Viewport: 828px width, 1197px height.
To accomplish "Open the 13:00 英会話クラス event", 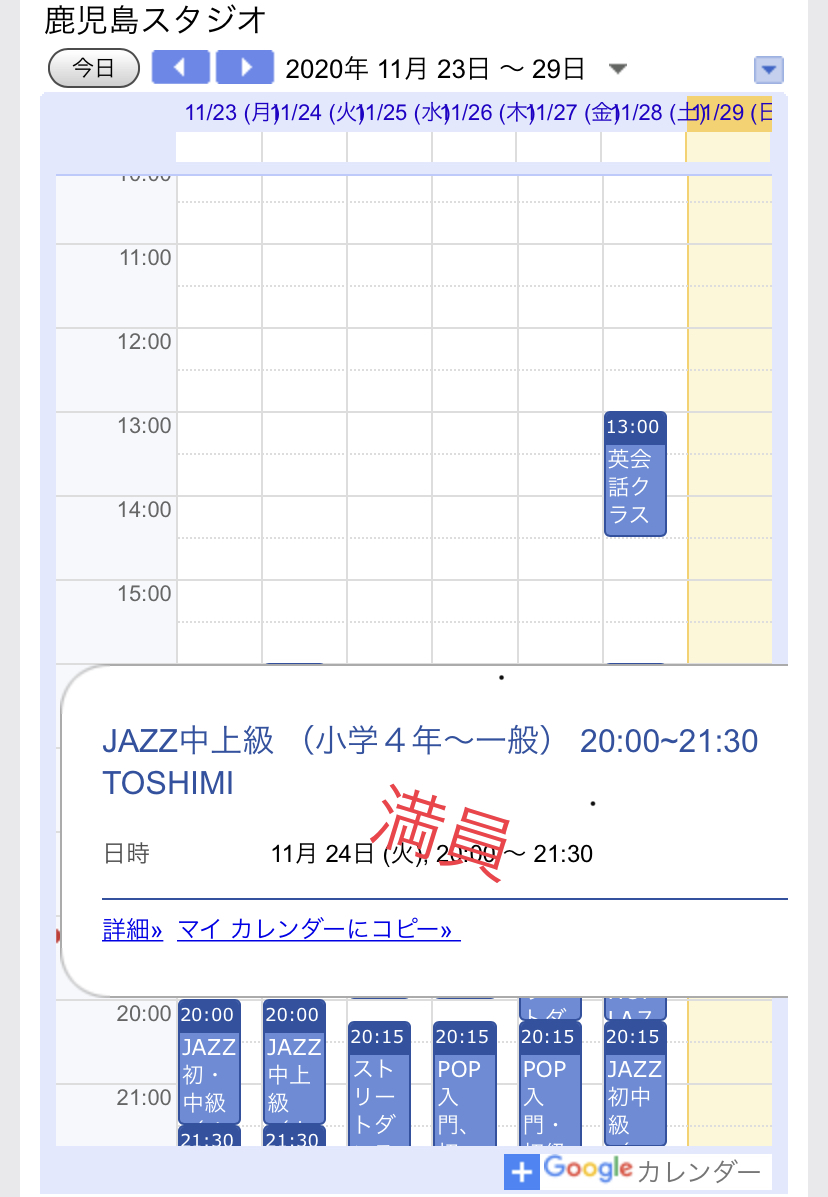I will 635,475.
